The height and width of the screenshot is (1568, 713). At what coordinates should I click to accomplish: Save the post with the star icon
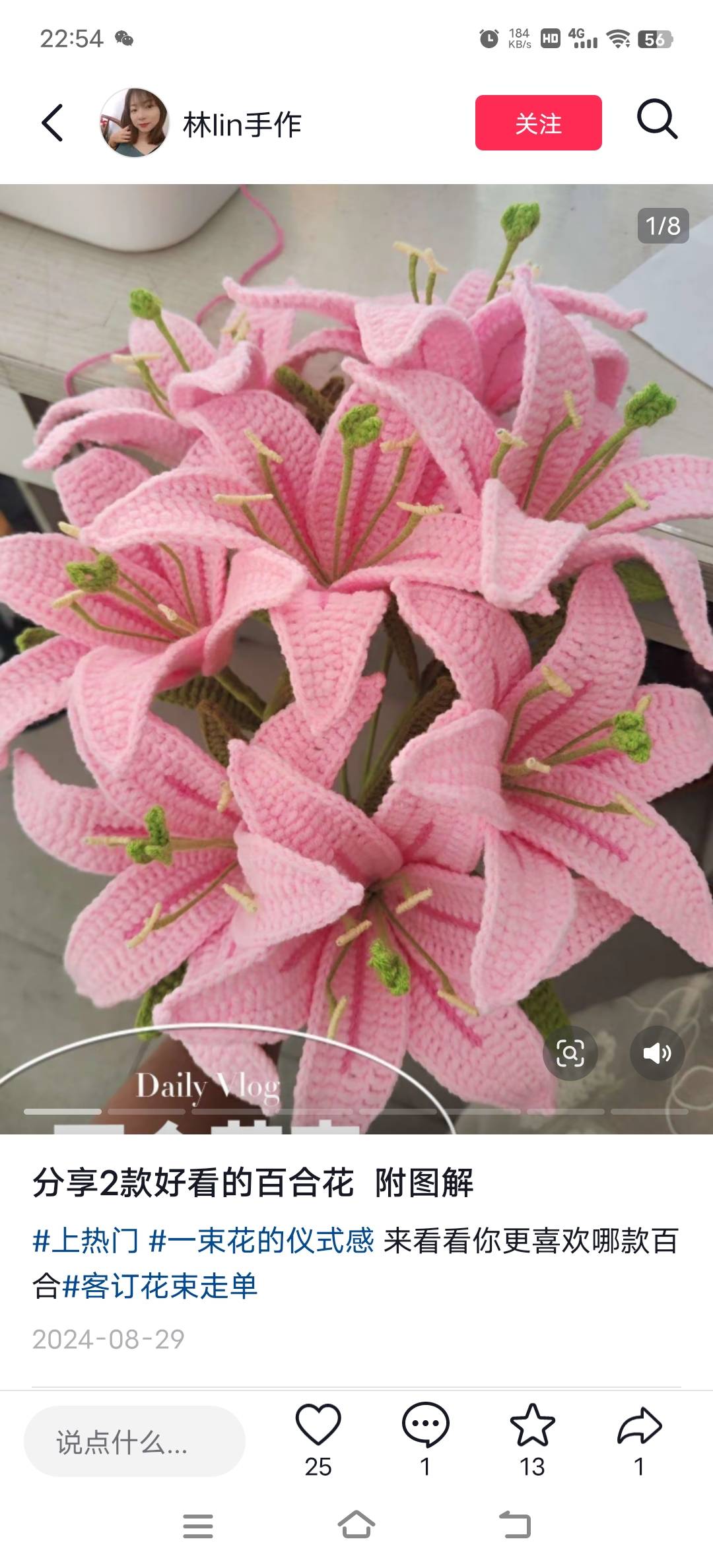coord(532,1427)
